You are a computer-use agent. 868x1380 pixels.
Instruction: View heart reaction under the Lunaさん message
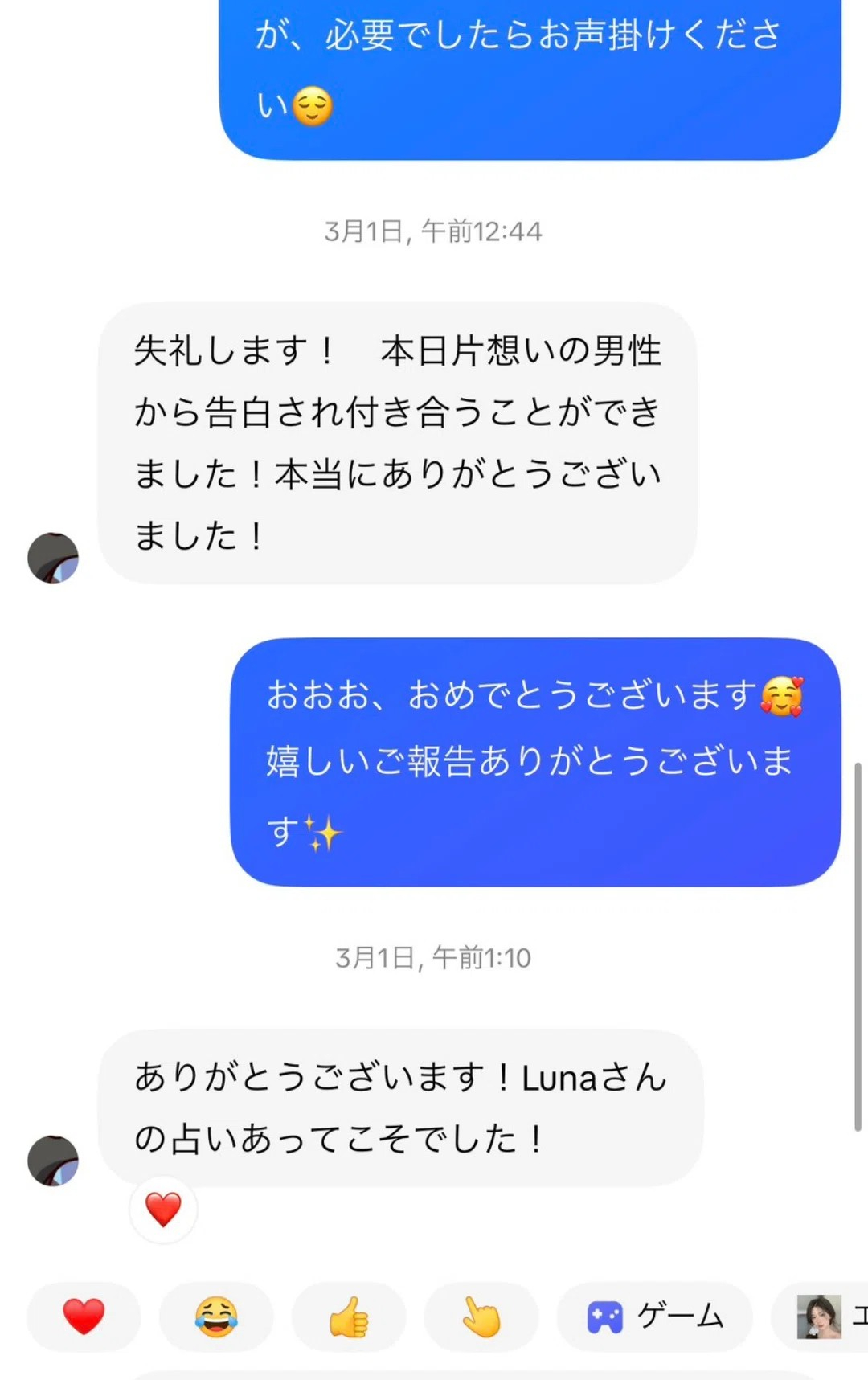(x=163, y=1209)
